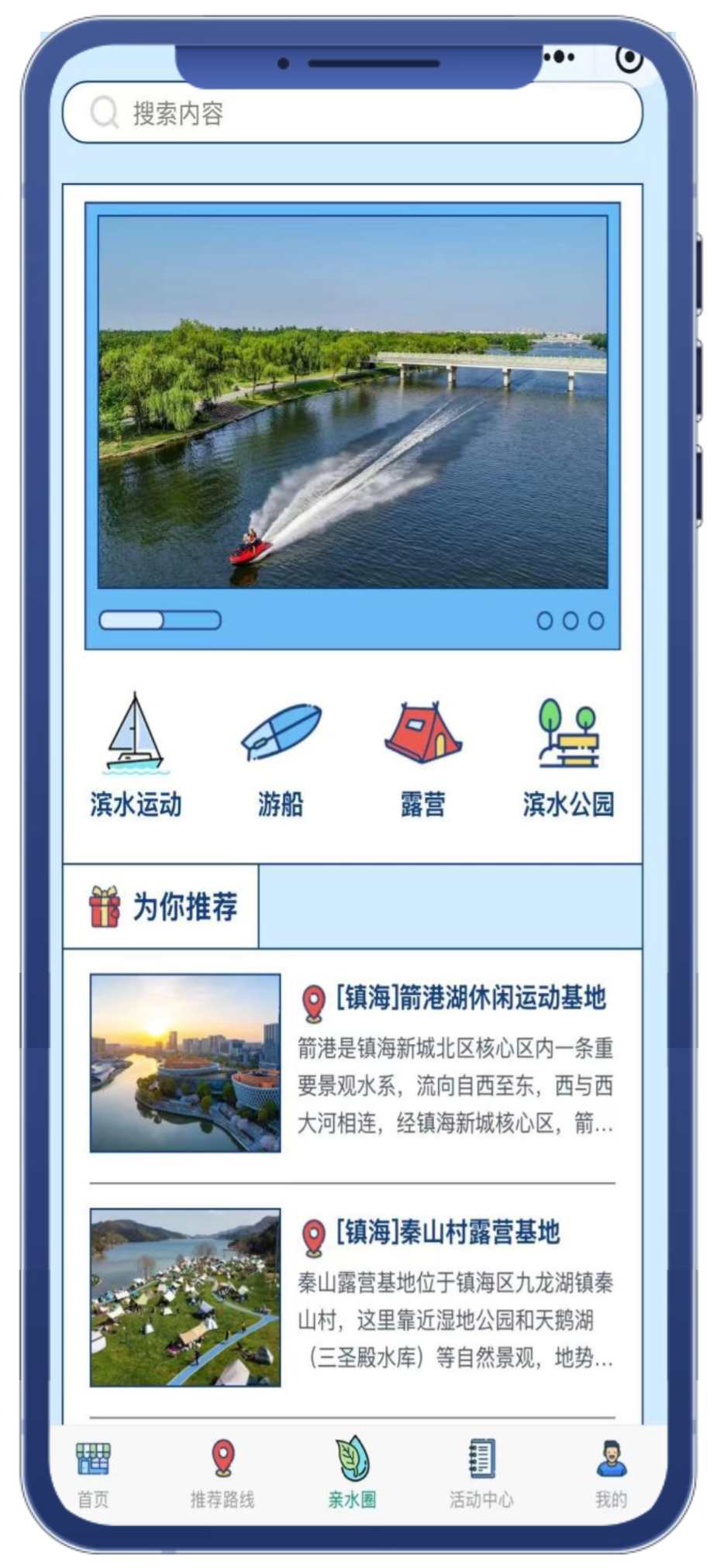This screenshot has height=1568, width=717.
Task: Switch to the 推荐路线 tab
Action: (222, 1473)
